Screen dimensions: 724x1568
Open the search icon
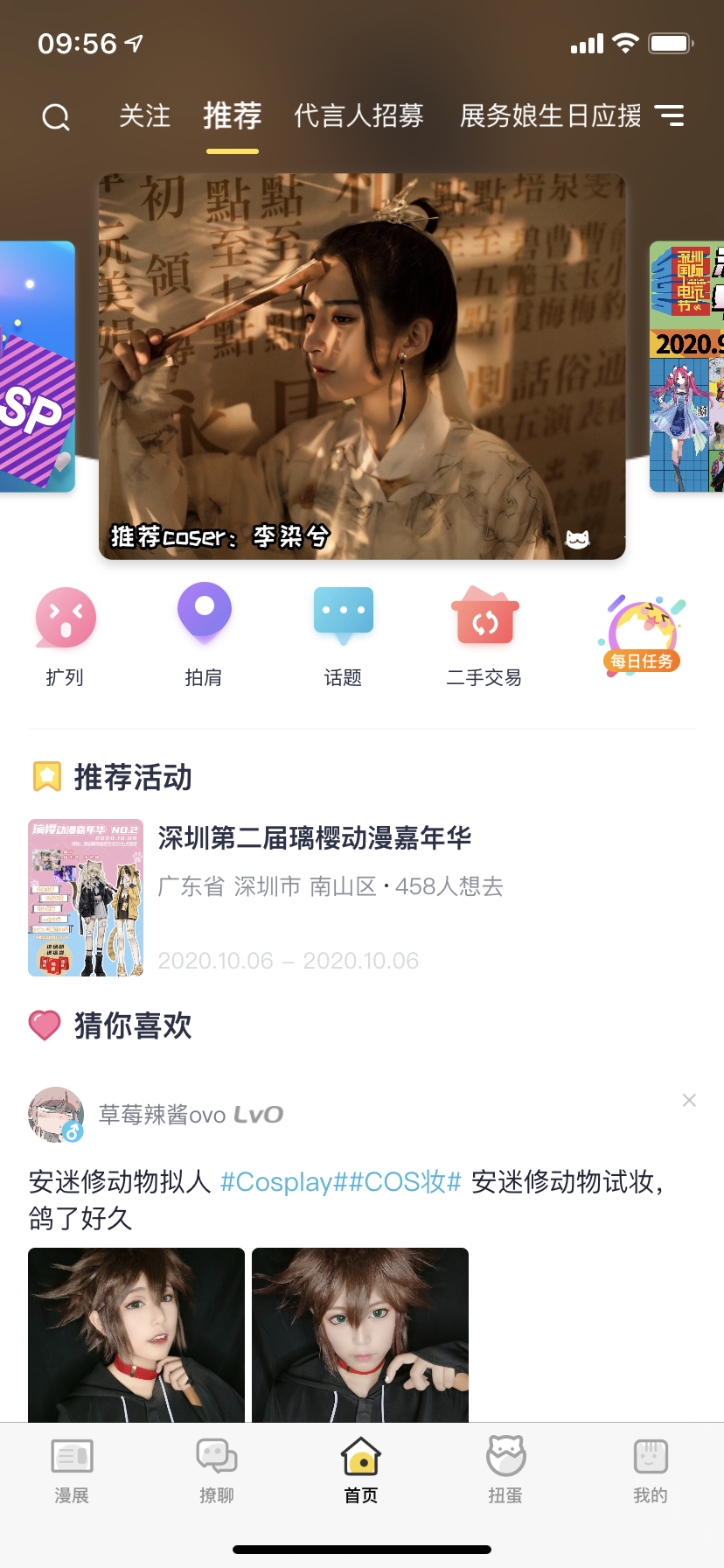[56, 116]
